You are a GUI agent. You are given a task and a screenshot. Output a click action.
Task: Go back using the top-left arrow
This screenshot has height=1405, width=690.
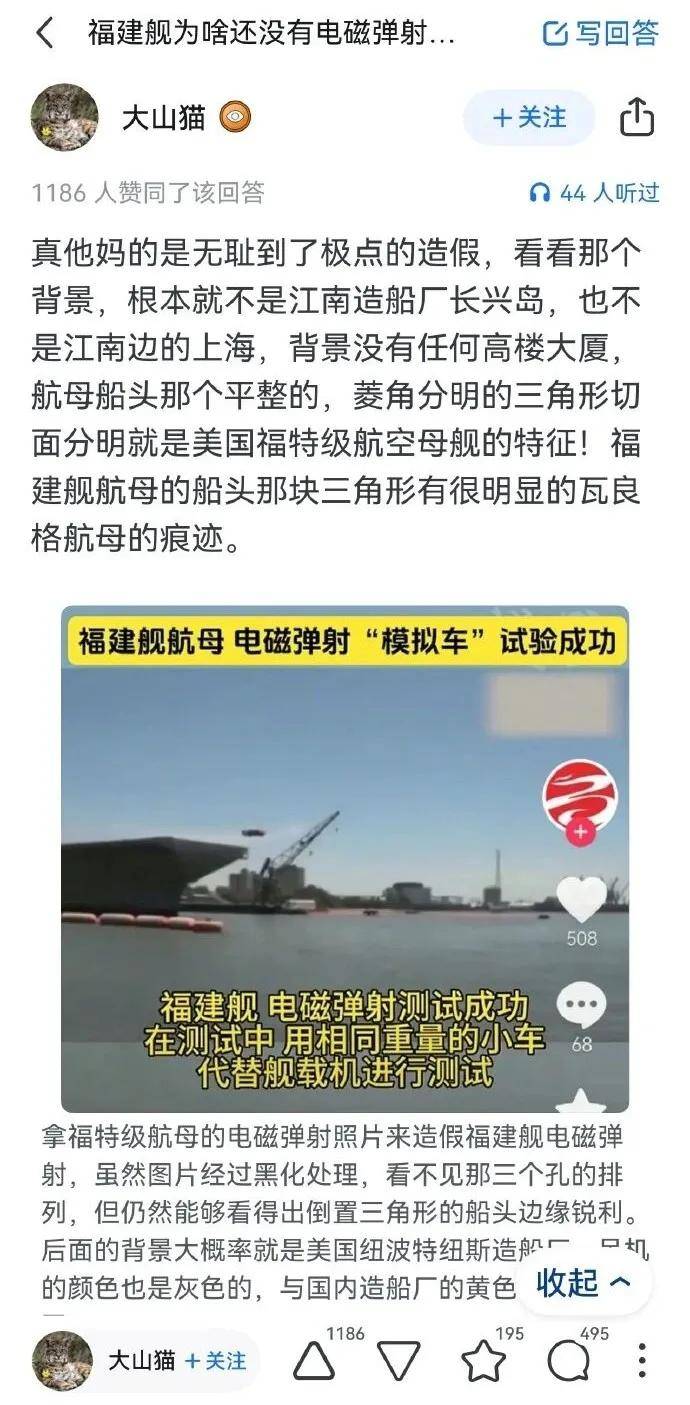44,33
